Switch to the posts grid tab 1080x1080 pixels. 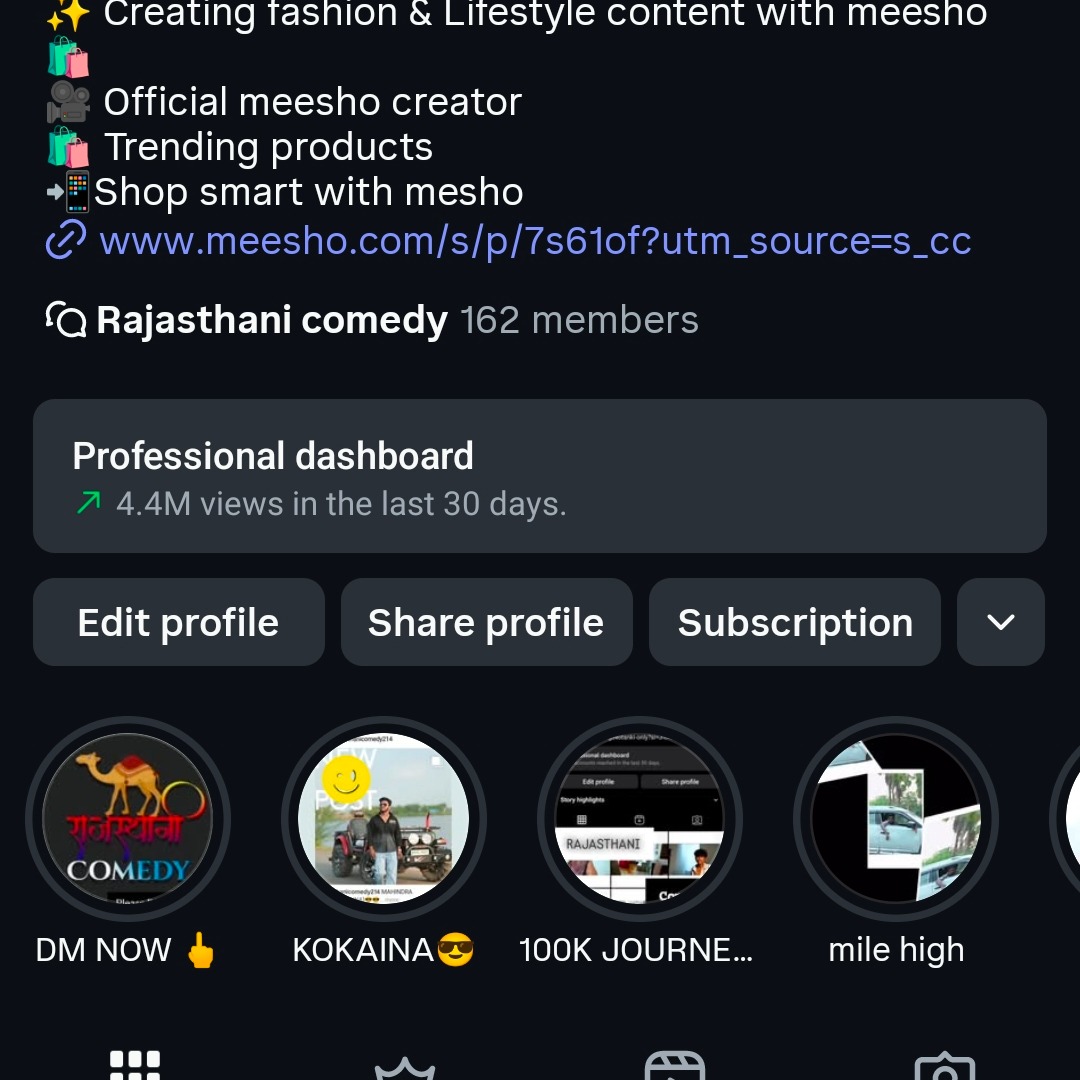pos(135,1064)
